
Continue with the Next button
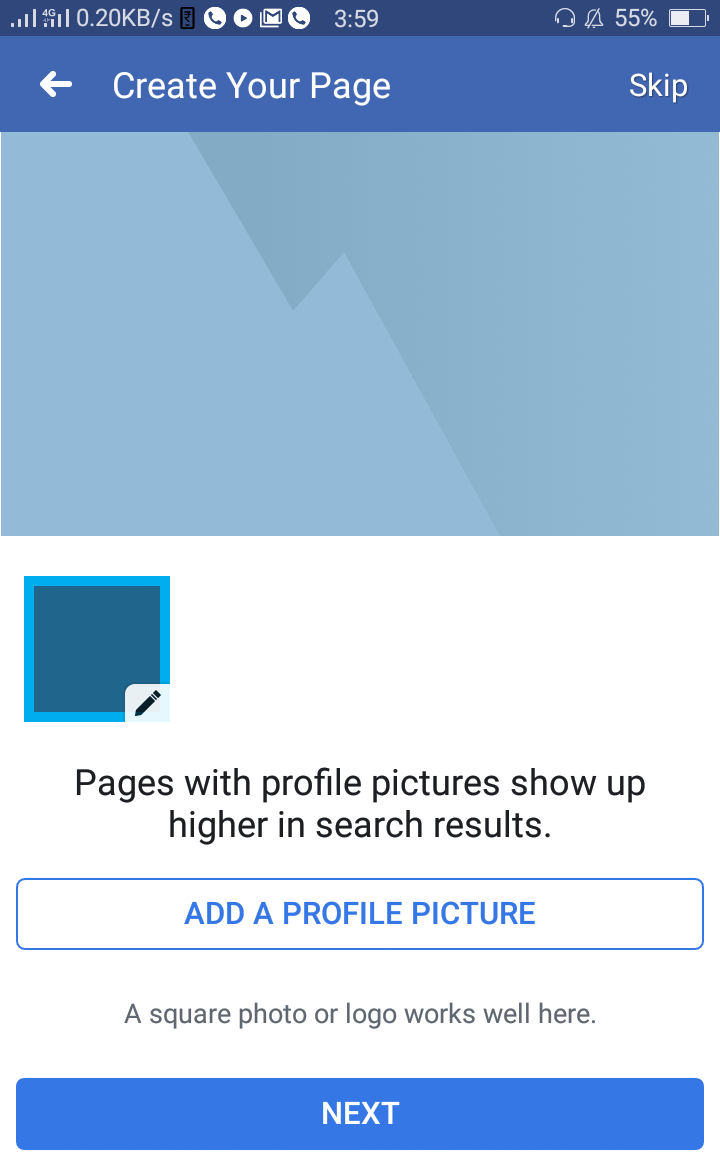pyautogui.click(x=360, y=1113)
